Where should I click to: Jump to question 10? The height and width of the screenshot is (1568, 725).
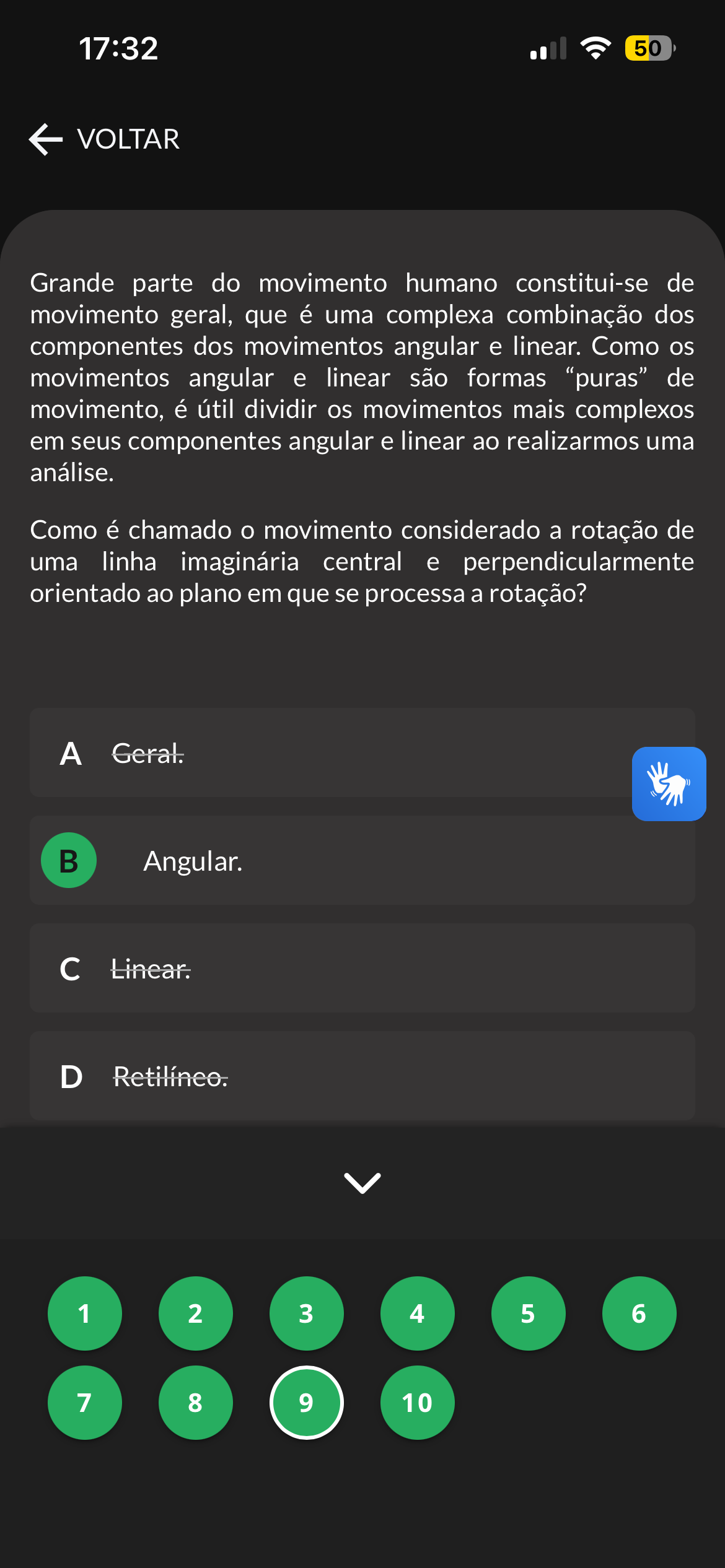(x=418, y=1403)
